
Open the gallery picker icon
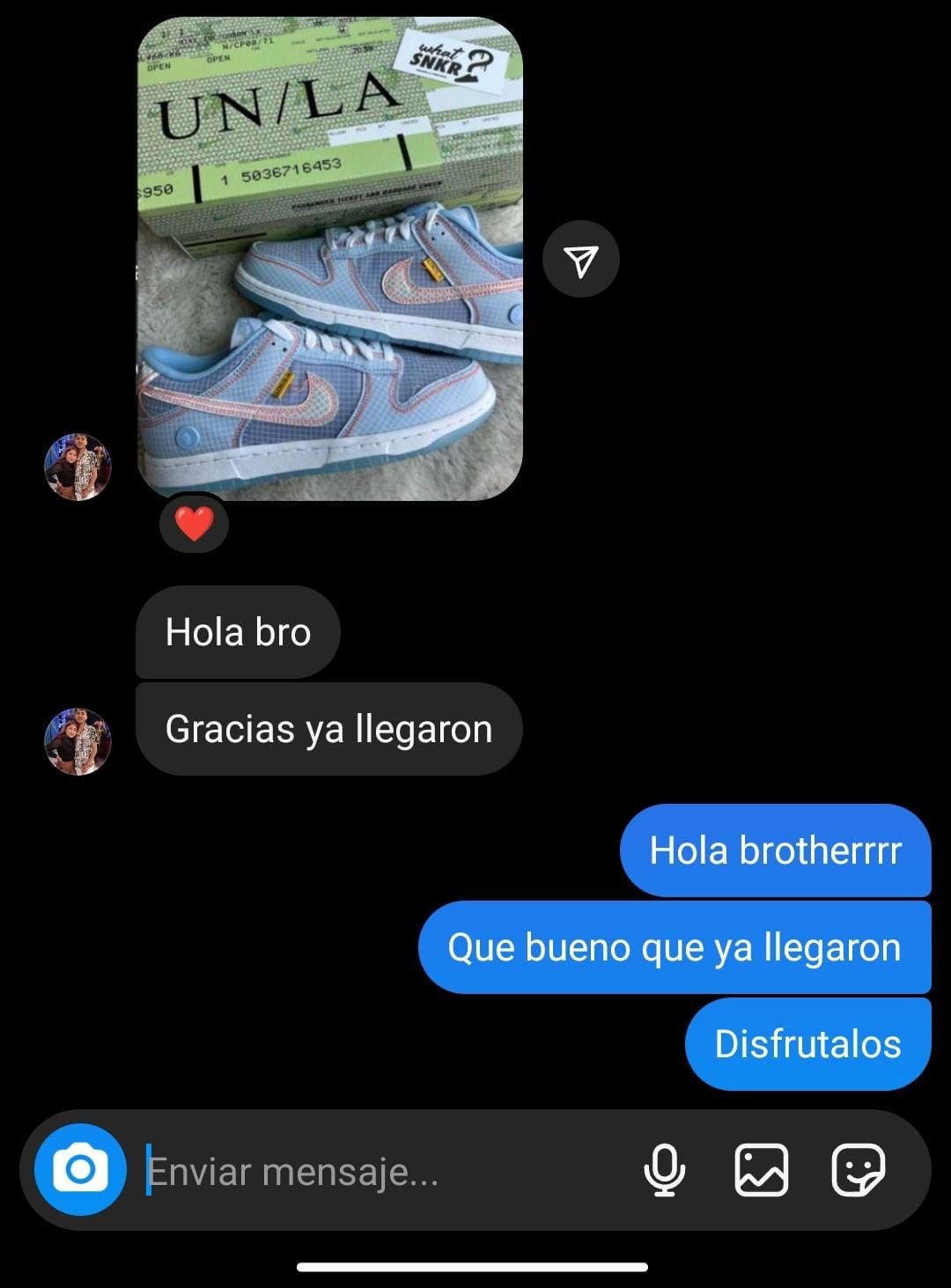761,1171
